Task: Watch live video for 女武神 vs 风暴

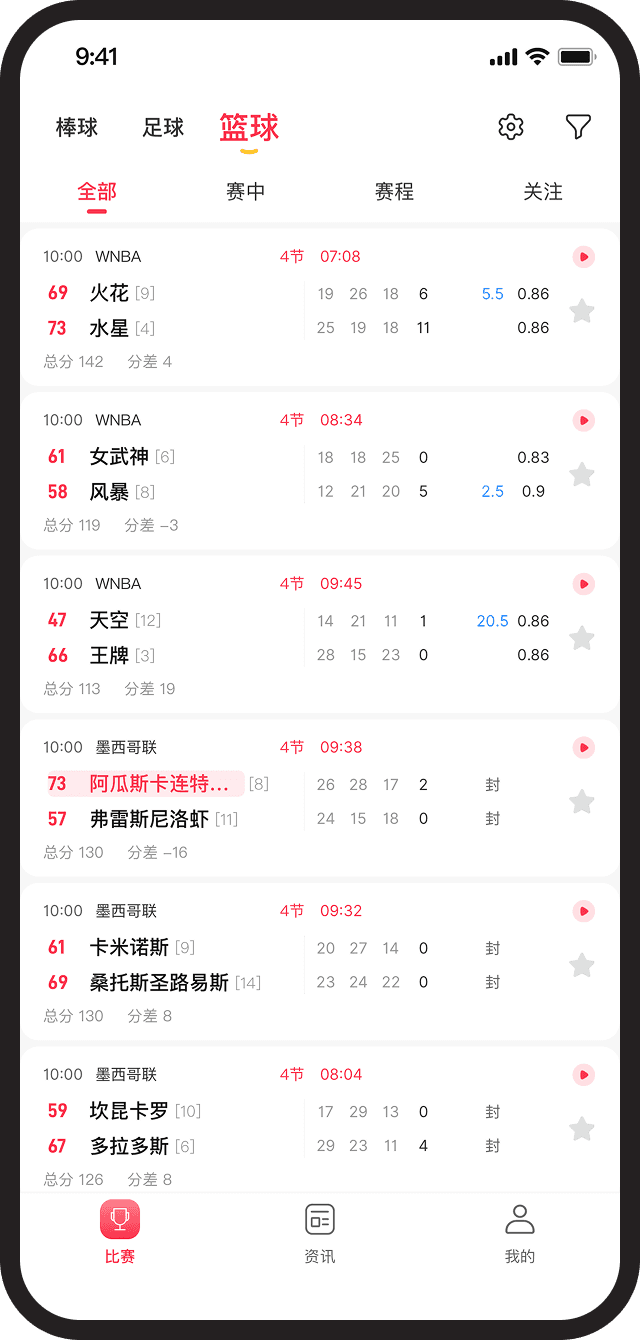Action: 584,420
